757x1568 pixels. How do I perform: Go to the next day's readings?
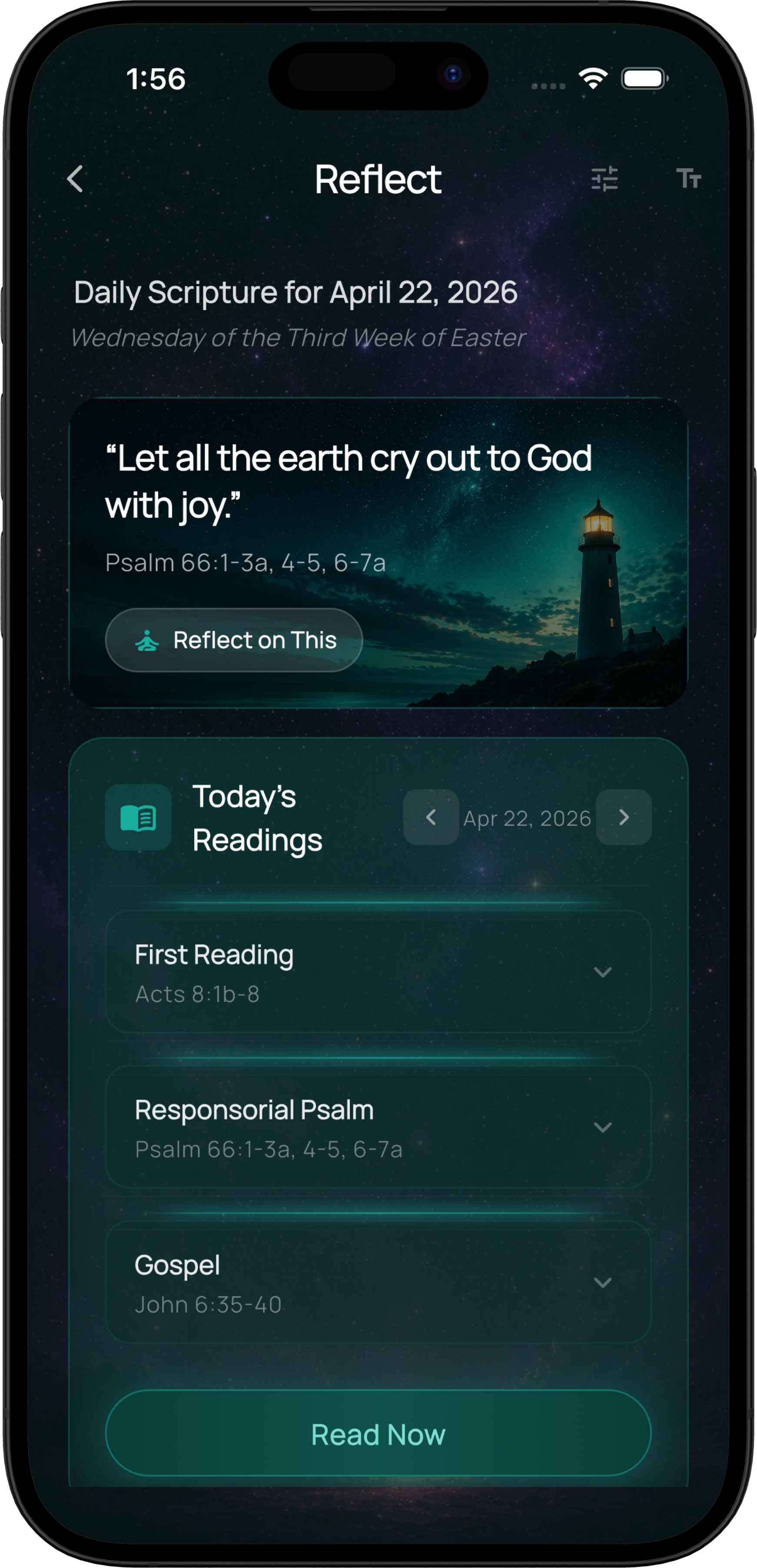click(x=624, y=818)
